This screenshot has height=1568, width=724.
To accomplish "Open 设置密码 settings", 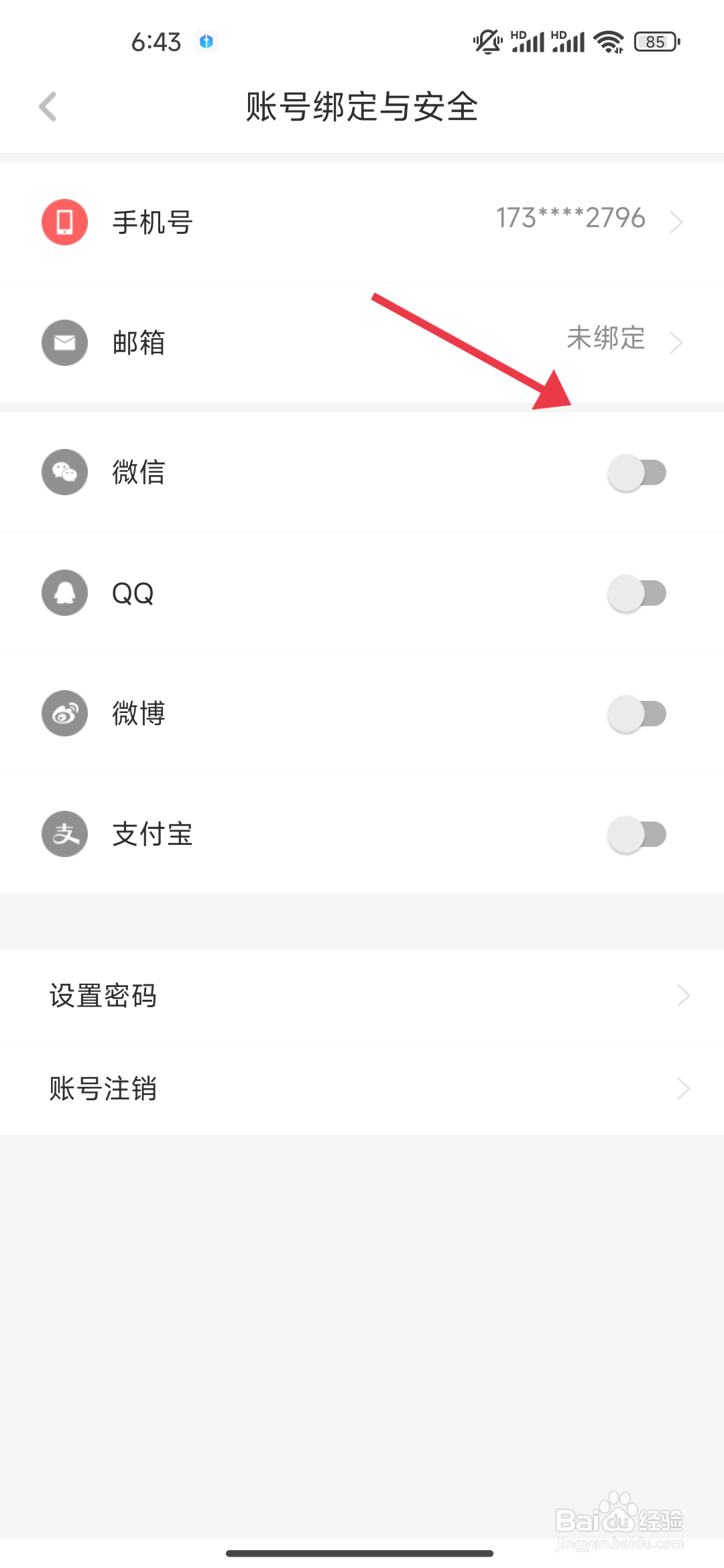I will (362, 996).
